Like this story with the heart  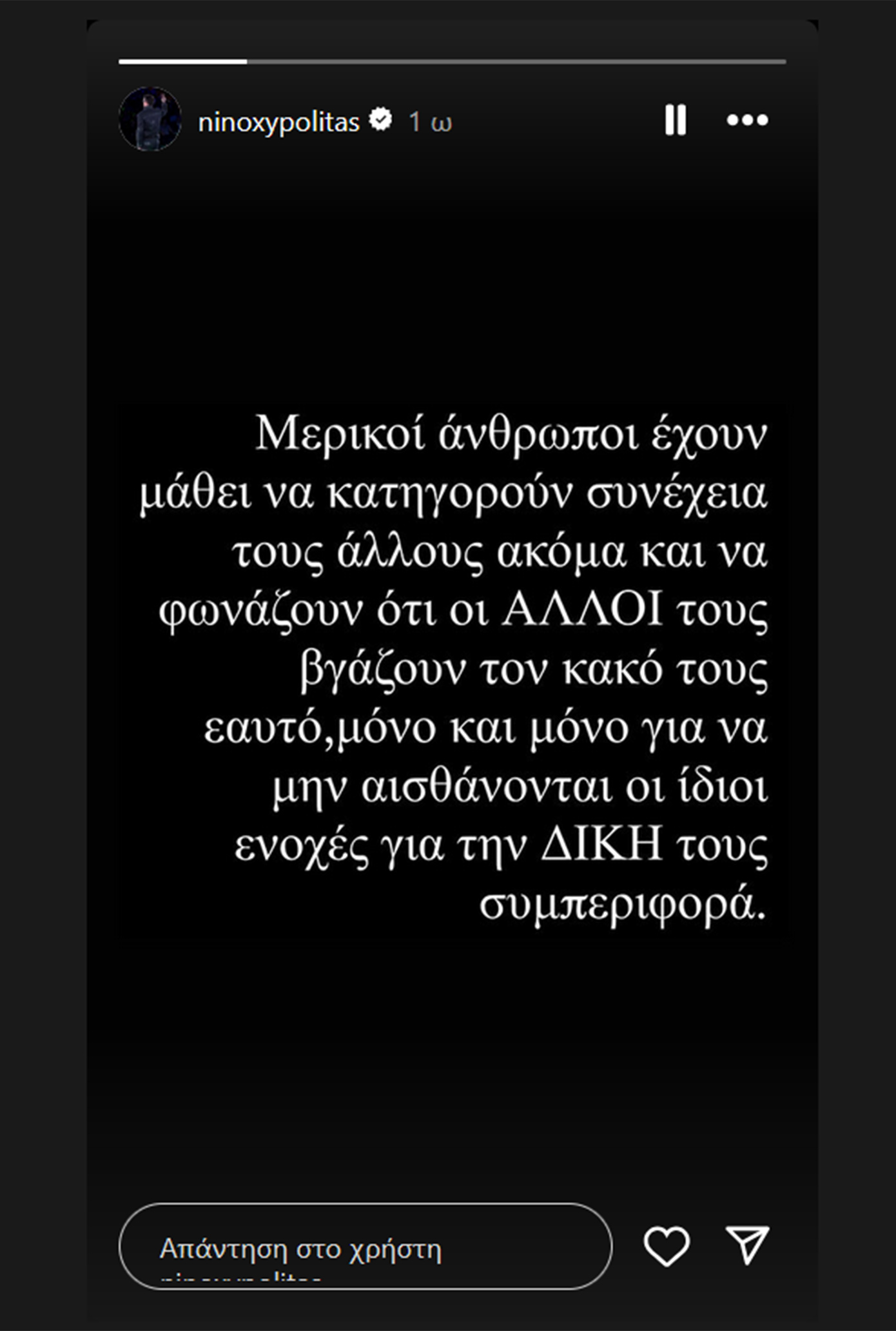coord(667,1247)
